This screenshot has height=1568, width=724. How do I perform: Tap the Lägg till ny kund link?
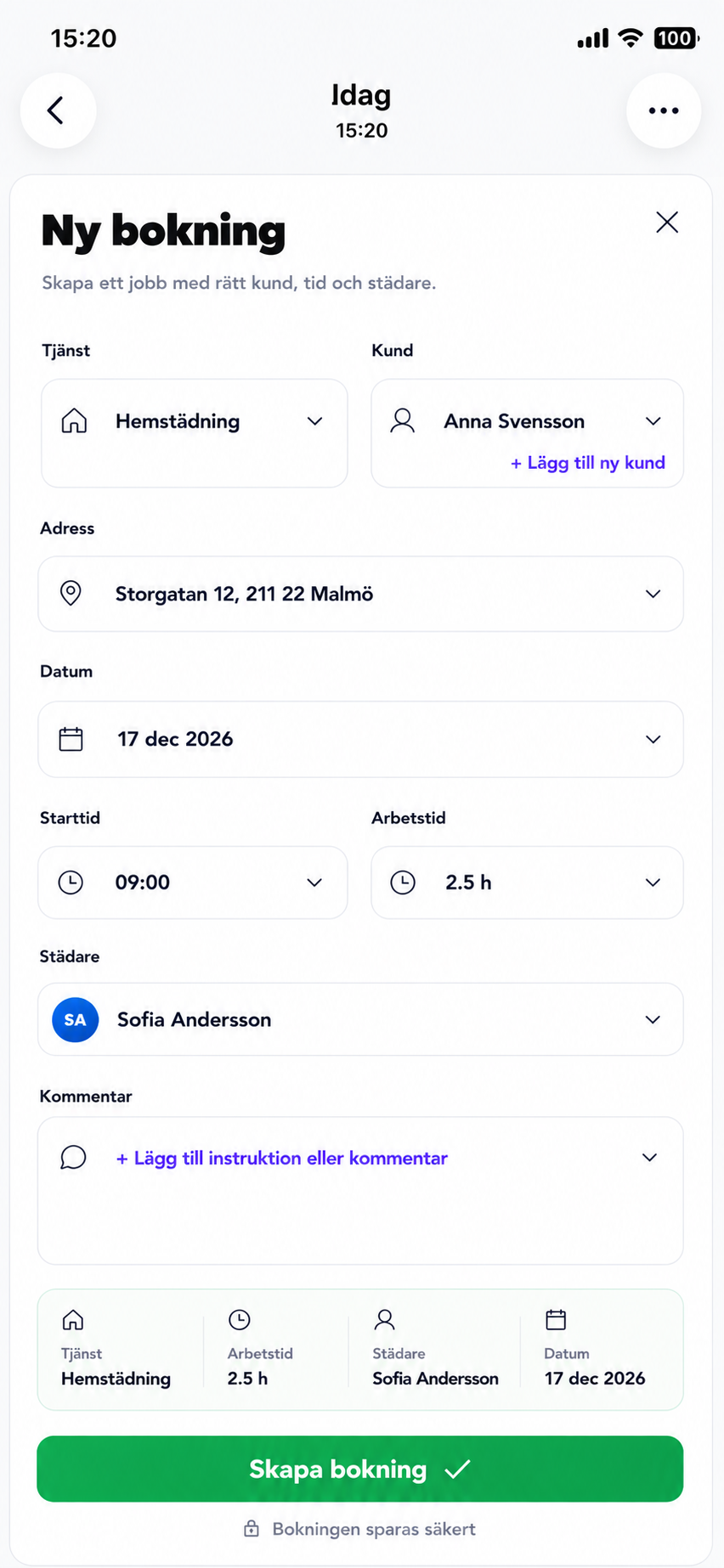(x=588, y=463)
